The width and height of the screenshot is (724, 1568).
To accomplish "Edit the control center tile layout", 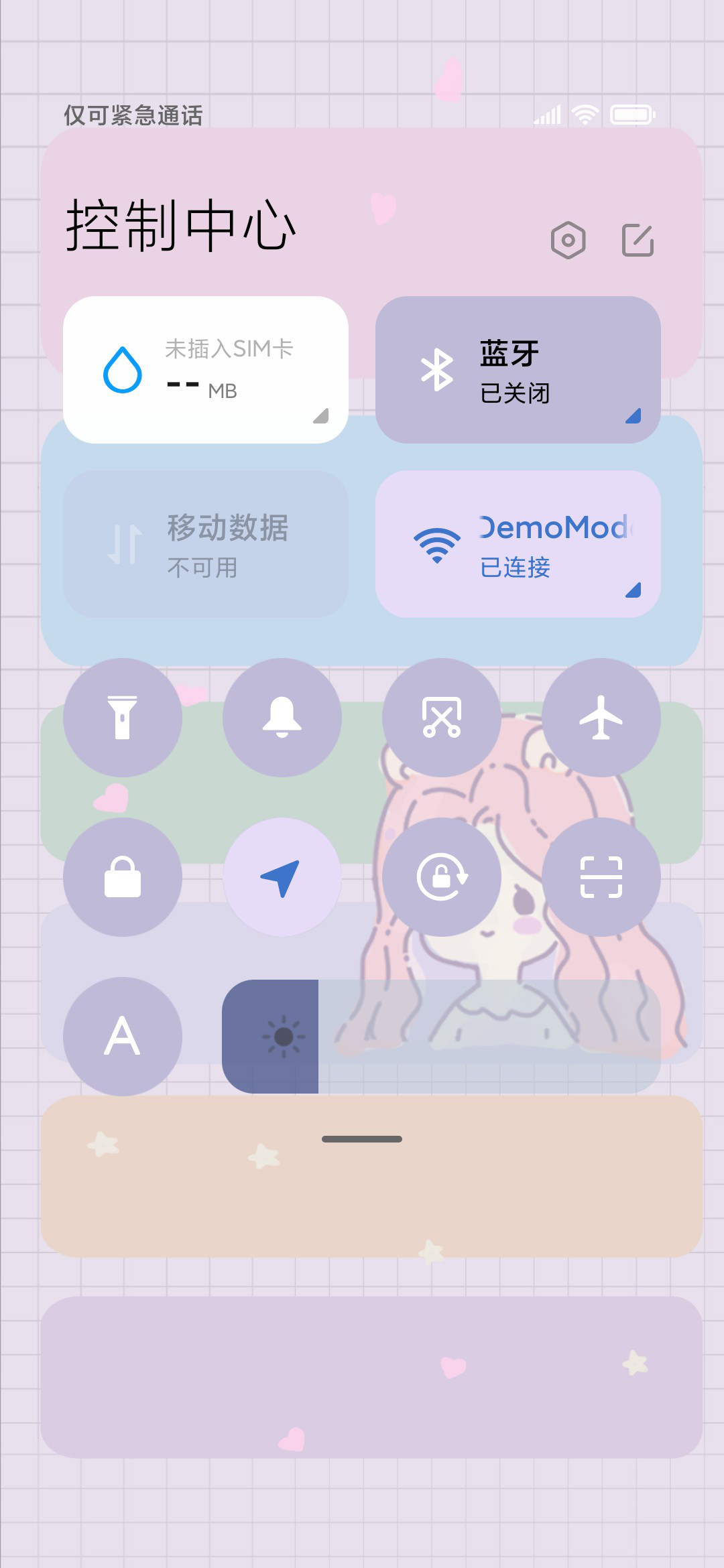I will tap(638, 240).
